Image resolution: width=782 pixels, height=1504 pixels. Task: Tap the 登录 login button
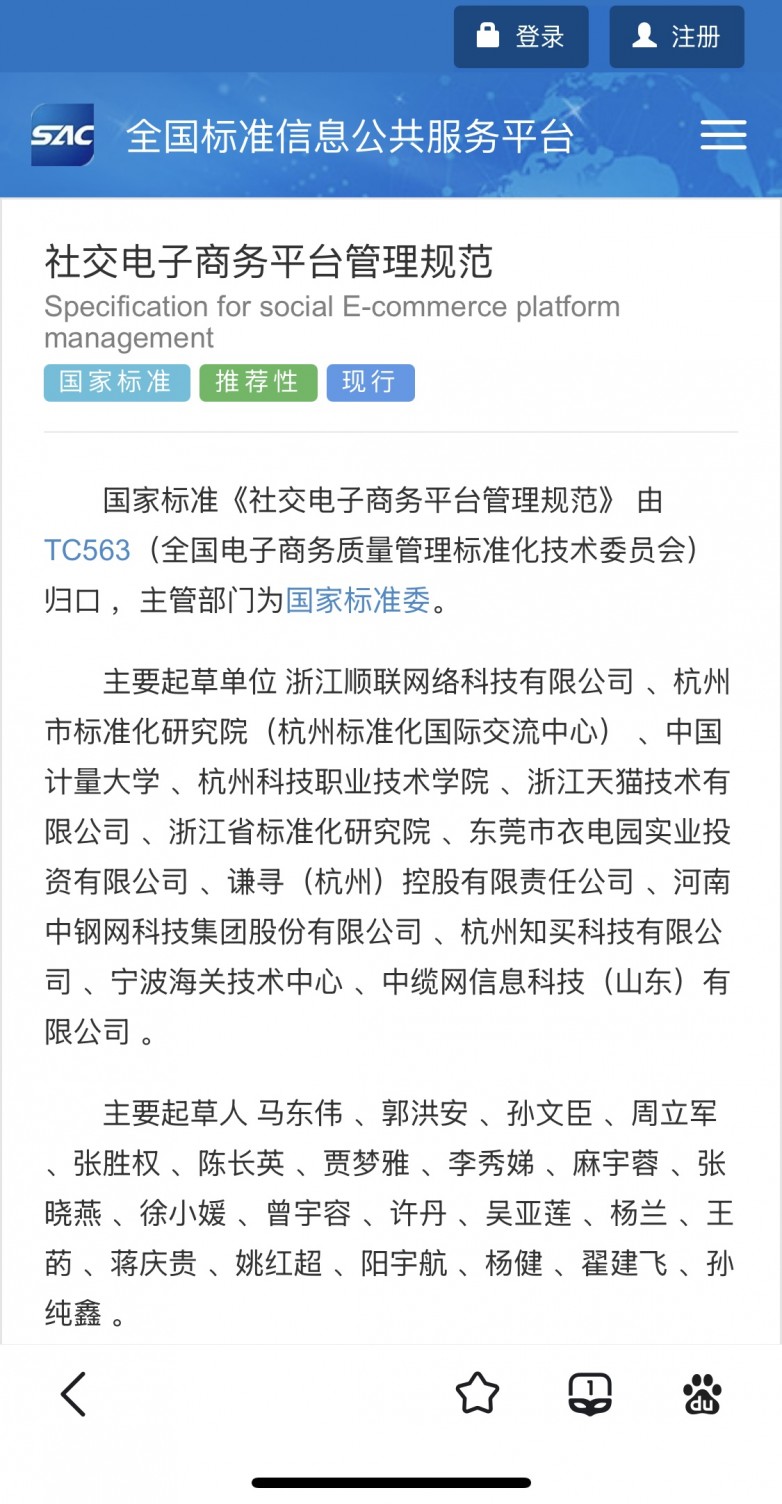520,37
